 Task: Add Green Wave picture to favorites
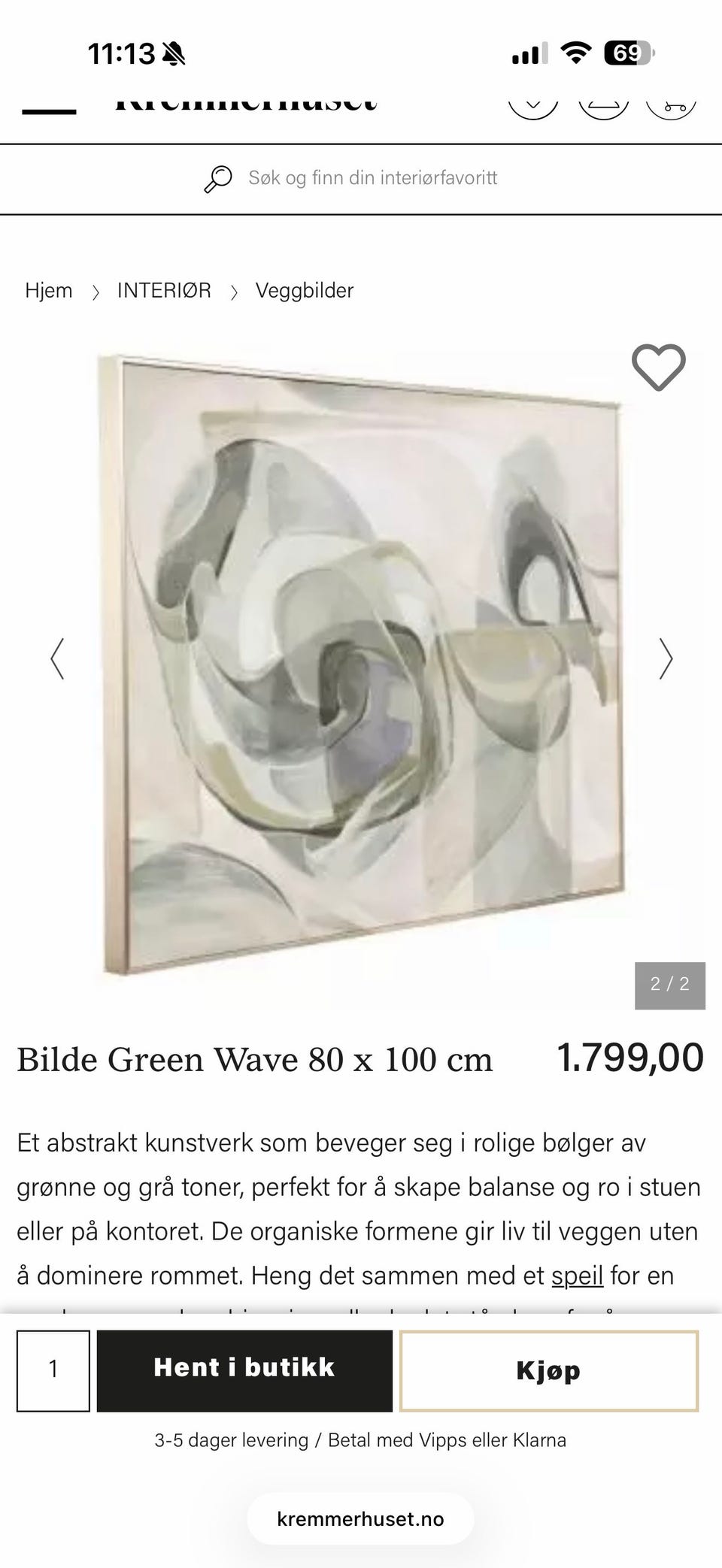click(x=658, y=367)
